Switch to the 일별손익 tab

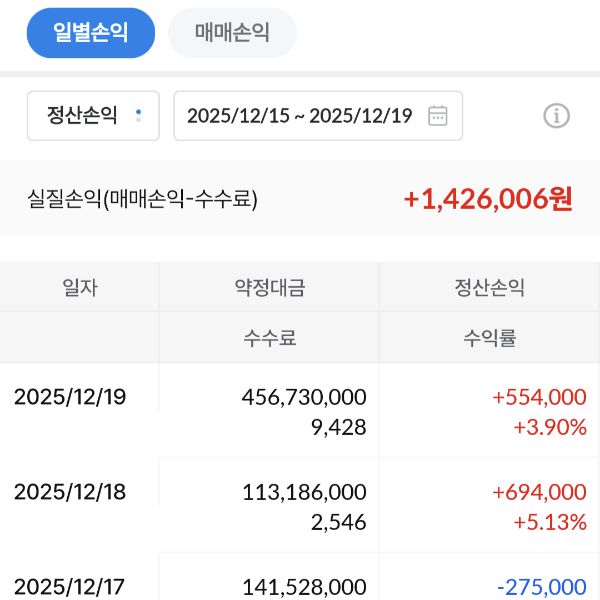click(x=91, y=33)
